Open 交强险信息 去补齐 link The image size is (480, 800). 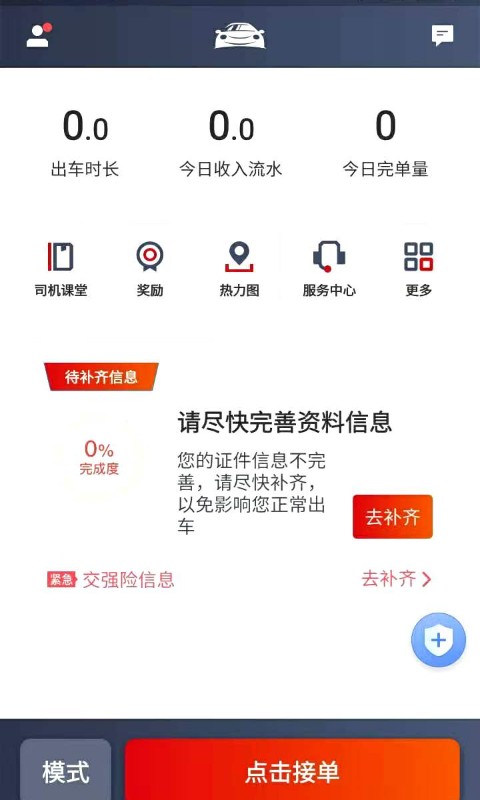coord(396,579)
